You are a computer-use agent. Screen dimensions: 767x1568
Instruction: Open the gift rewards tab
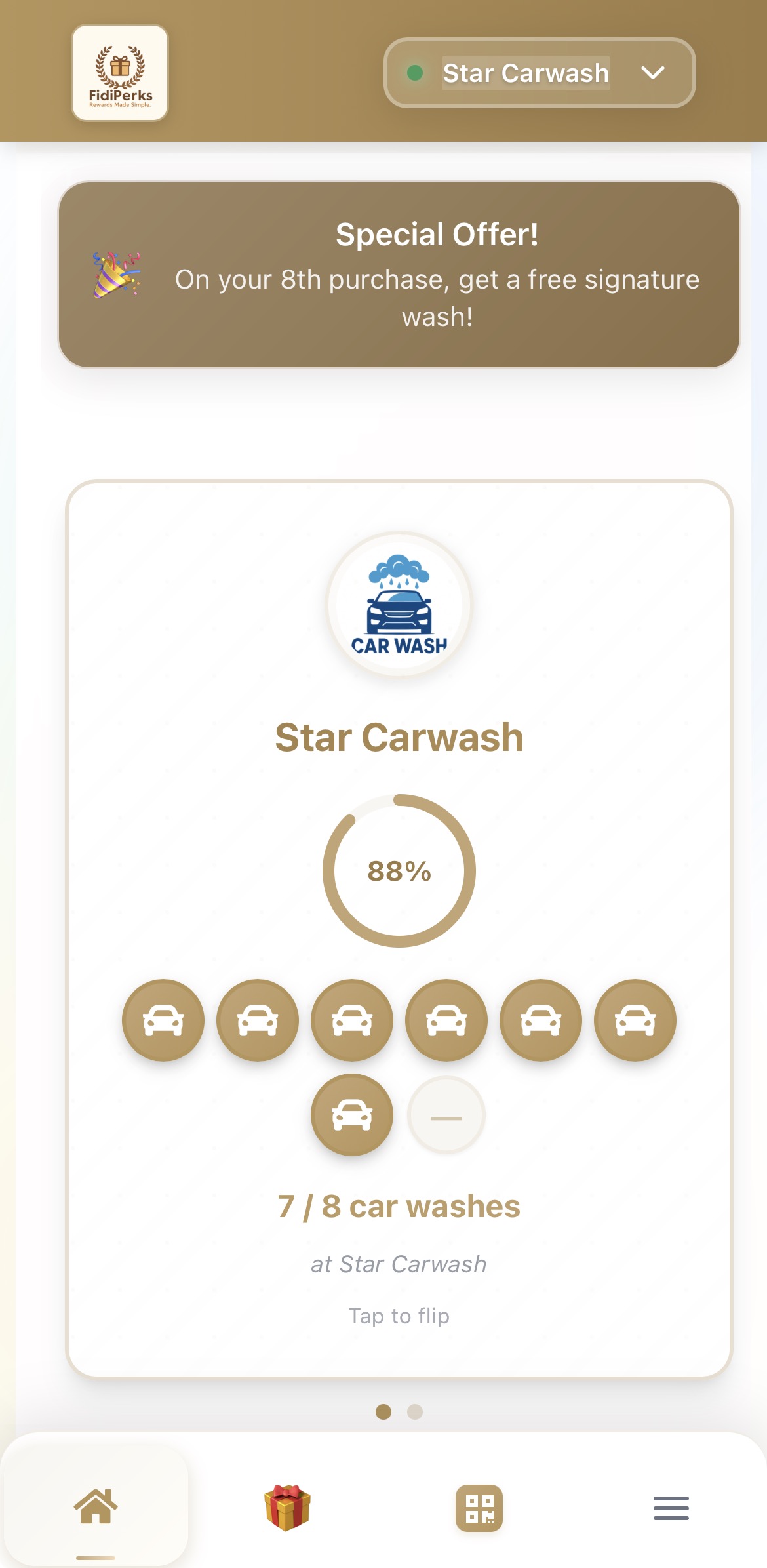[287, 1507]
